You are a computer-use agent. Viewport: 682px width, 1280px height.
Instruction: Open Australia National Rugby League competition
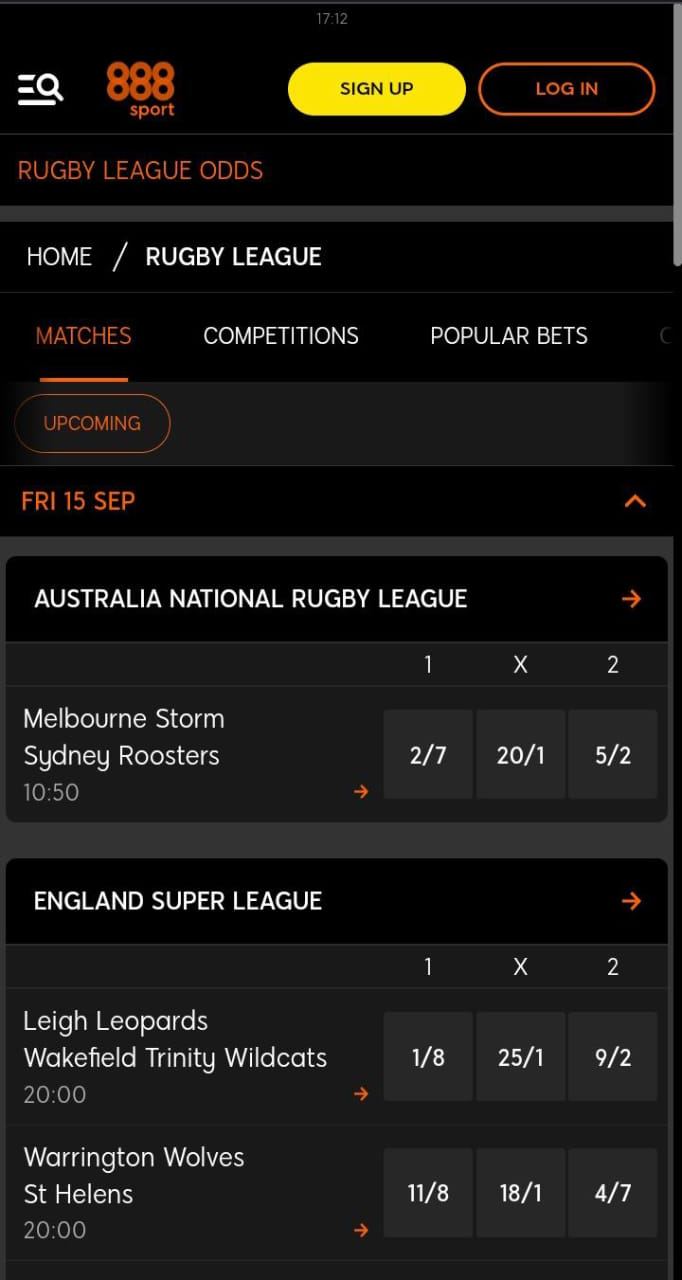coord(337,599)
